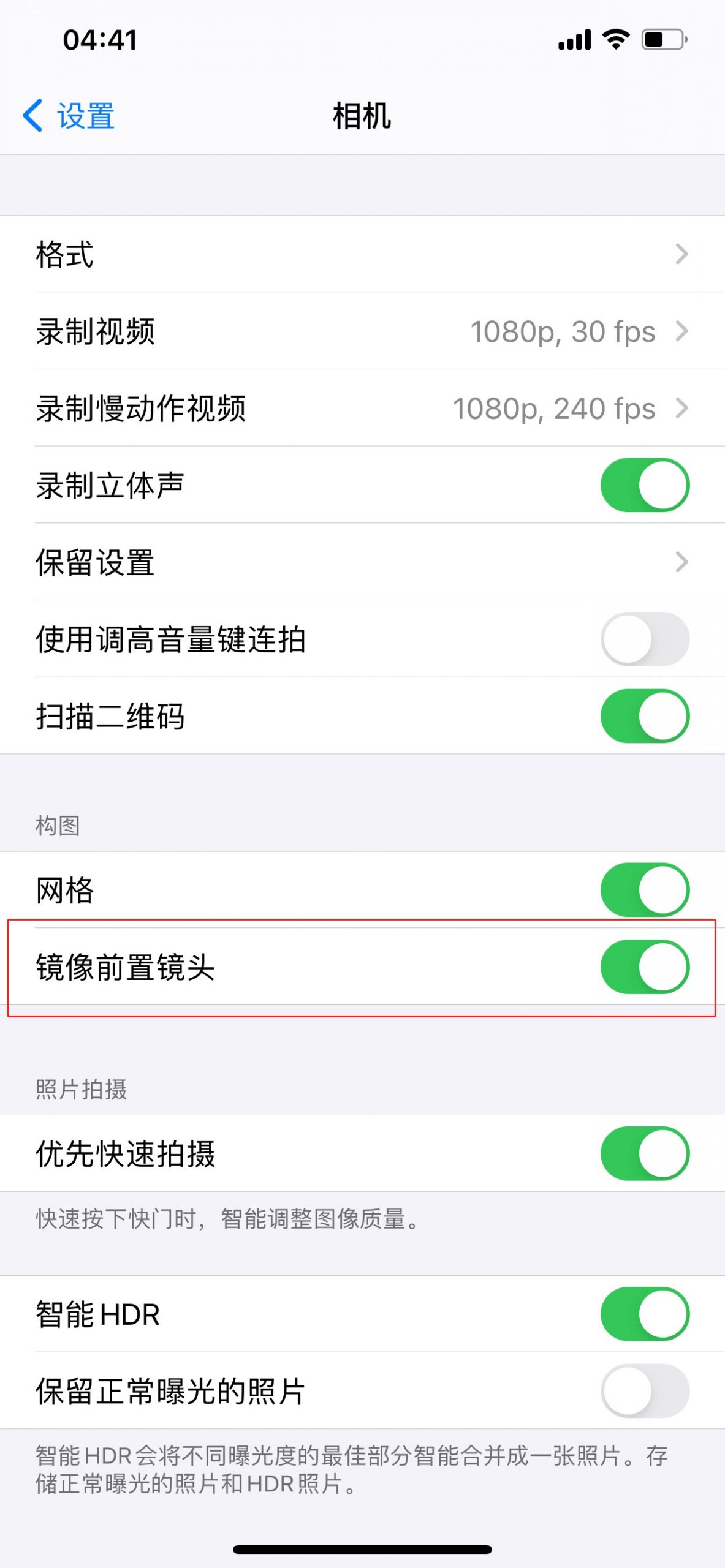Image resolution: width=725 pixels, height=1568 pixels.
Task: Open the 格式 settings row
Action: 362,254
